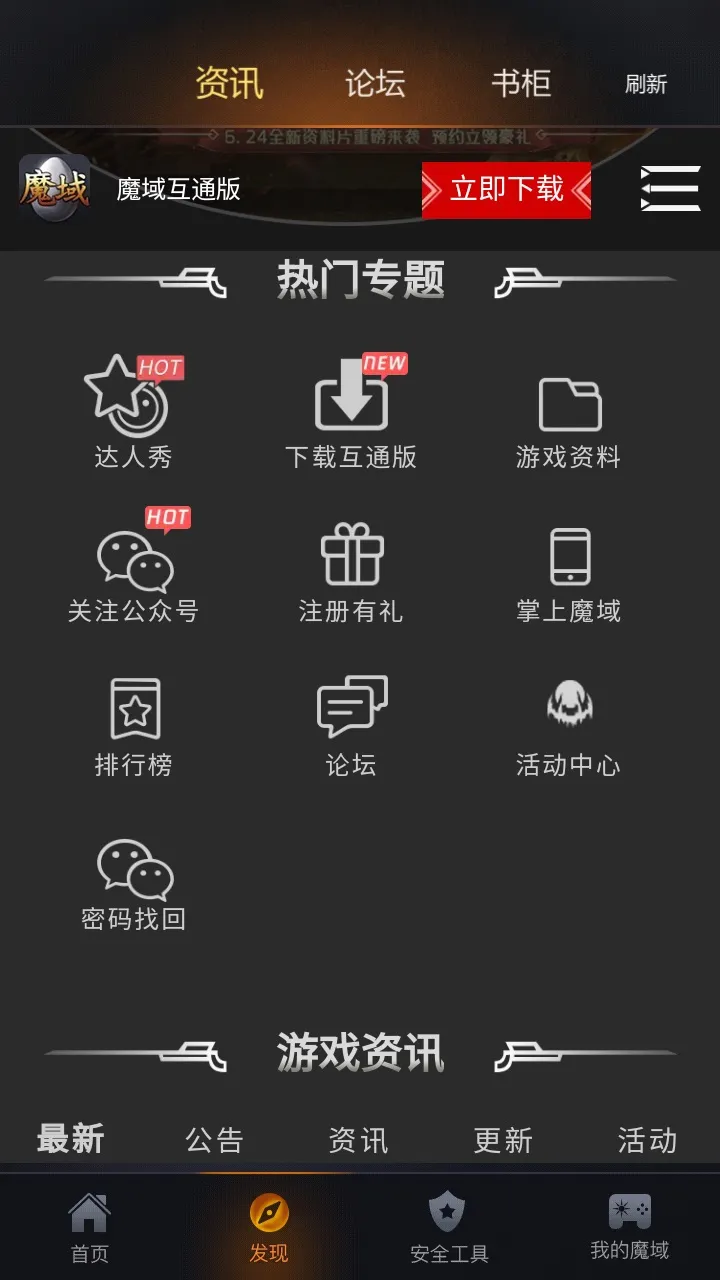
Task: Open 关注公众号 WeChat icon marked HOT
Action: (133, 560)
